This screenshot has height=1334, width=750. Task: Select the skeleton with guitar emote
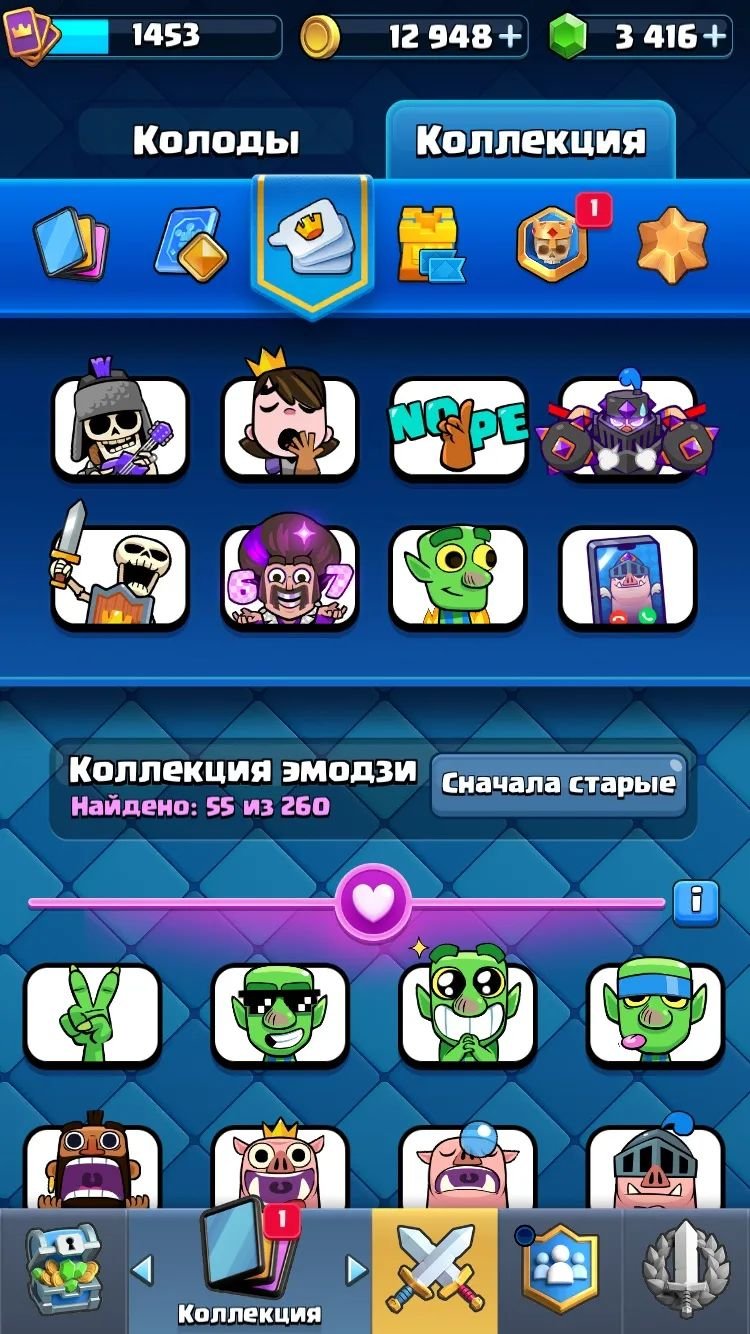pos(120,425)
